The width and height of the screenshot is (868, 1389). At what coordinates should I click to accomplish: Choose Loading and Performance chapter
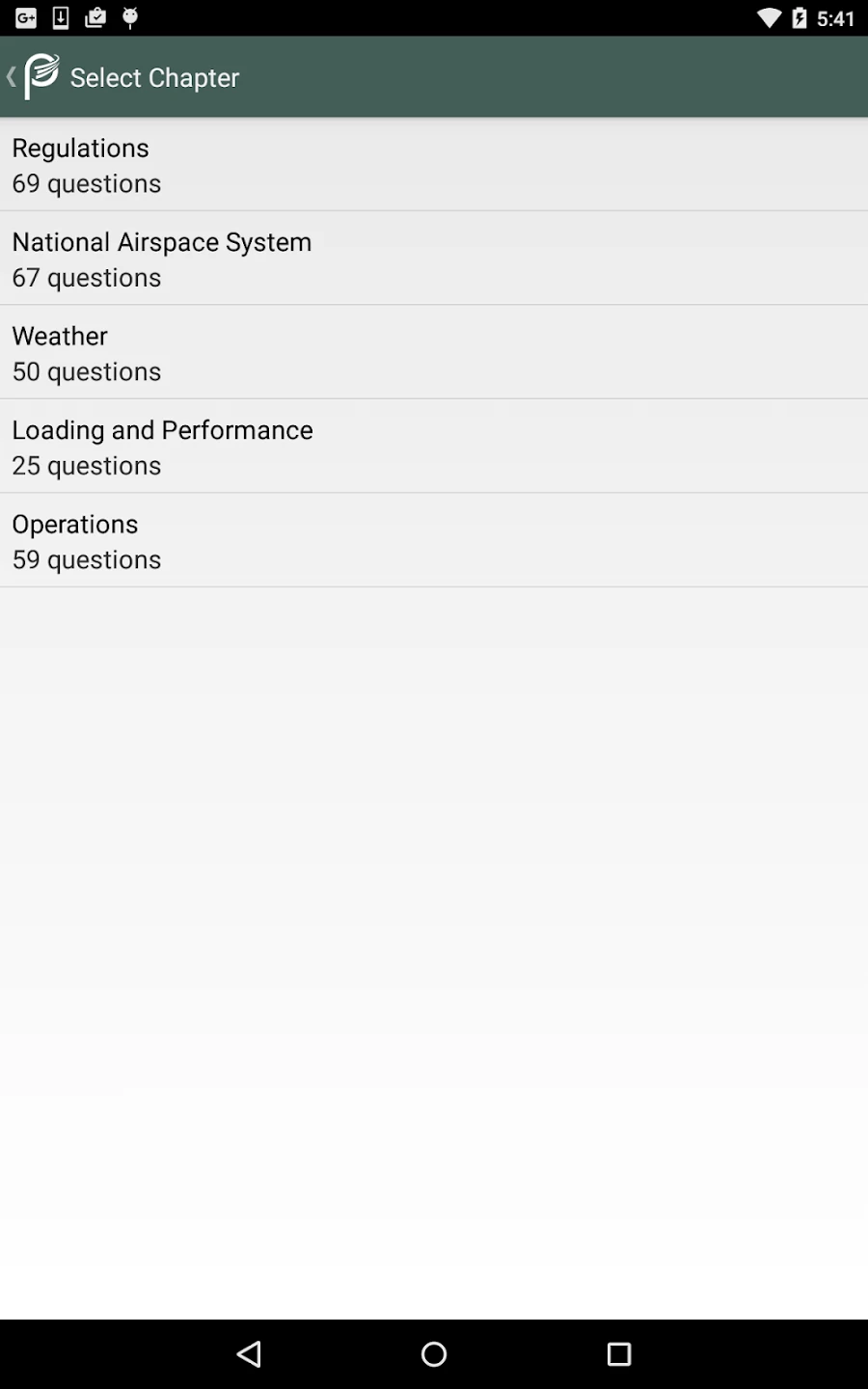434,447
